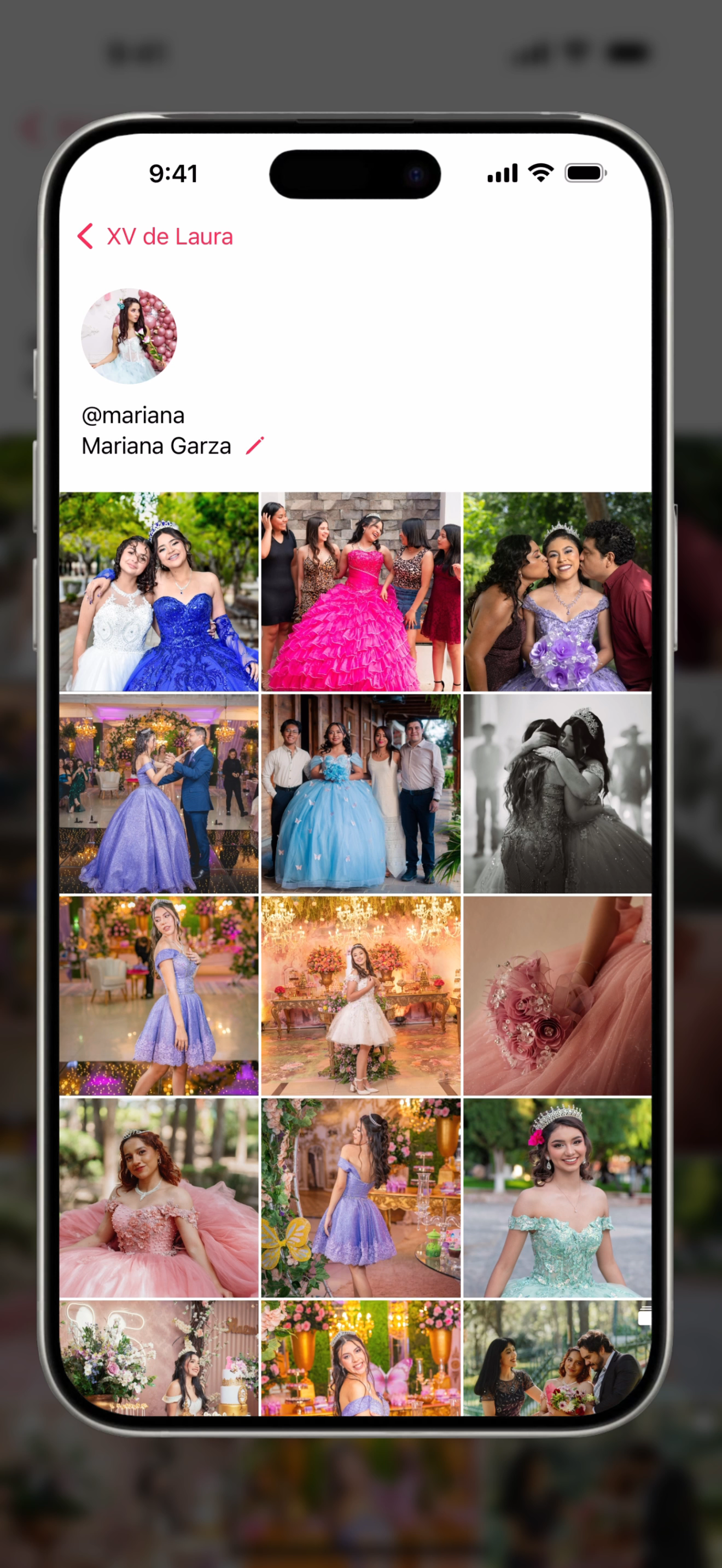Open Mariana's round profile picture
Viewport: 722px width, 1568px height.
click(129, 336)
